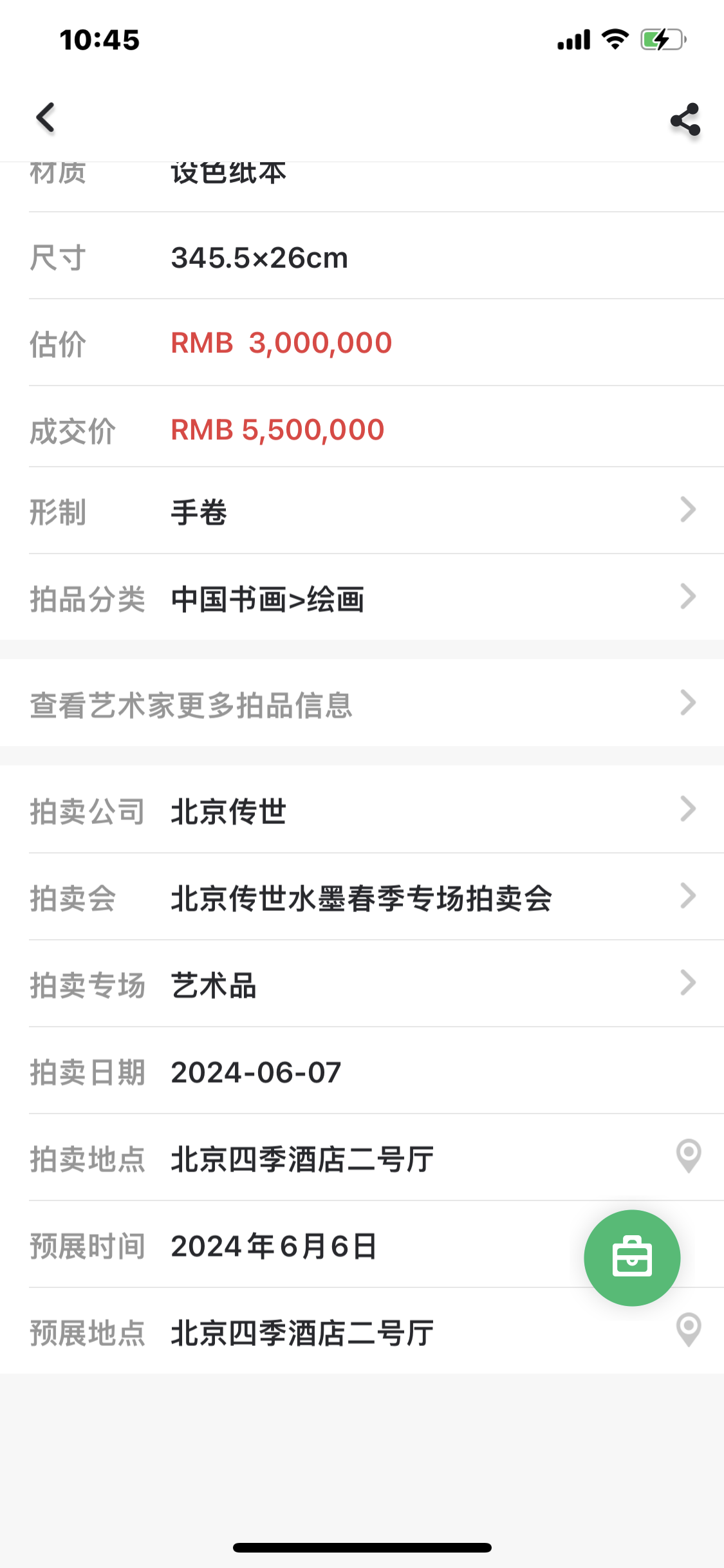Open the 拍卖专场 艺术品 row
This screenshot has width=724, height=1568.
coord(362,984)
